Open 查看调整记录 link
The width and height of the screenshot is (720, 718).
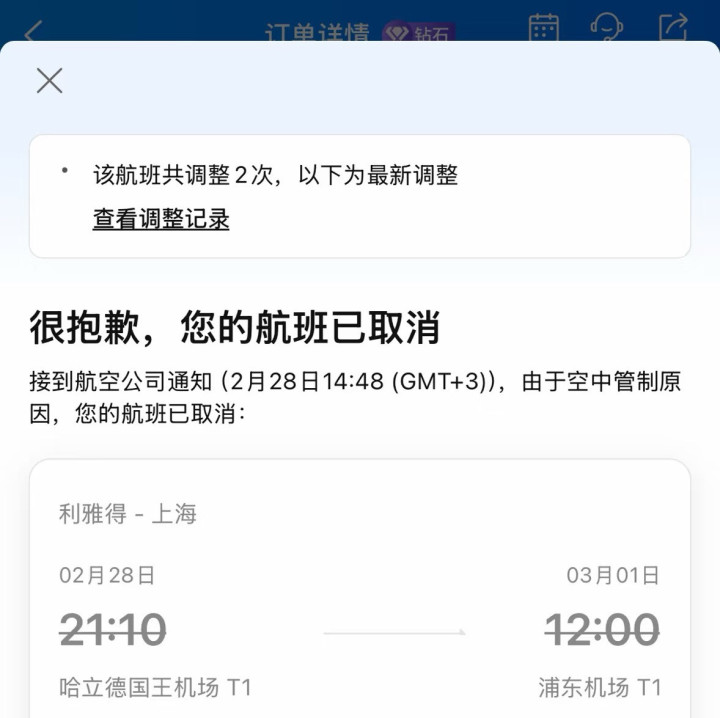pos(161,220)
